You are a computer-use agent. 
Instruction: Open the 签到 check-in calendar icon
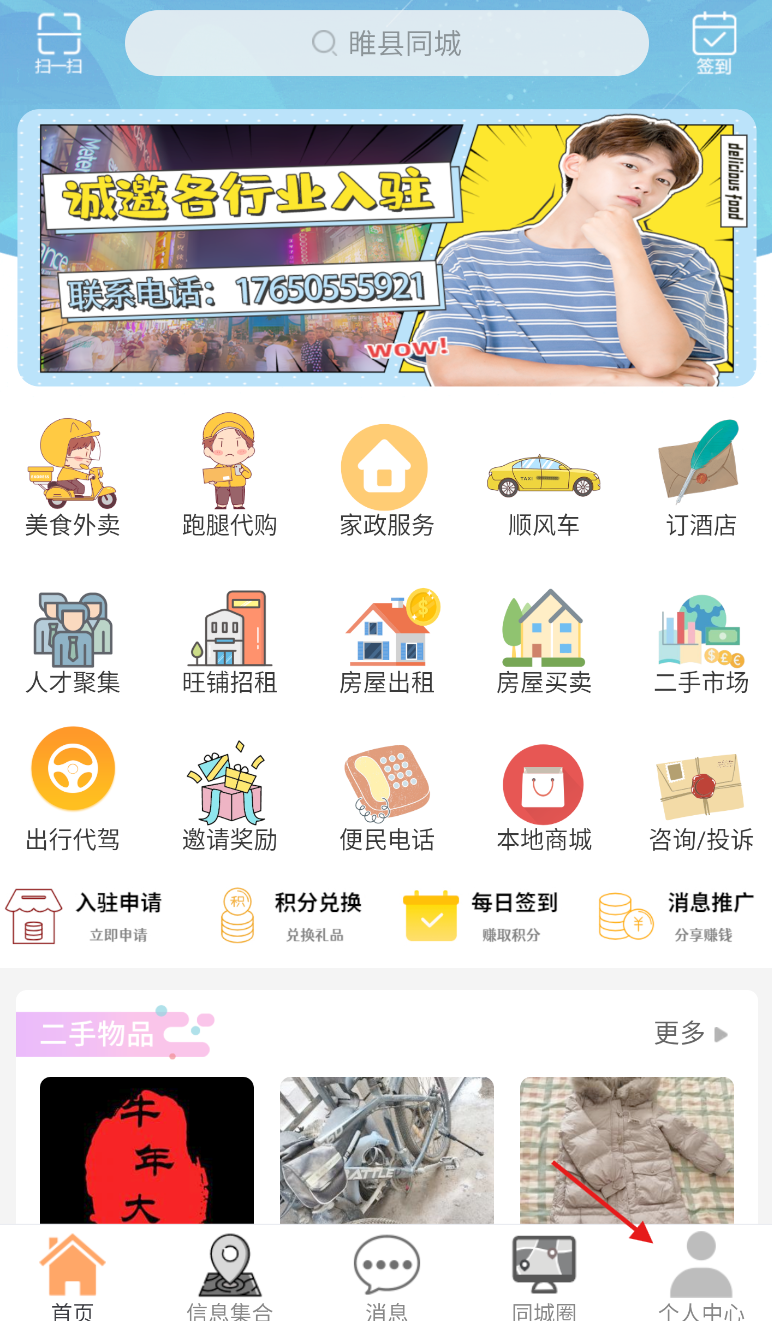coord(714,44)
